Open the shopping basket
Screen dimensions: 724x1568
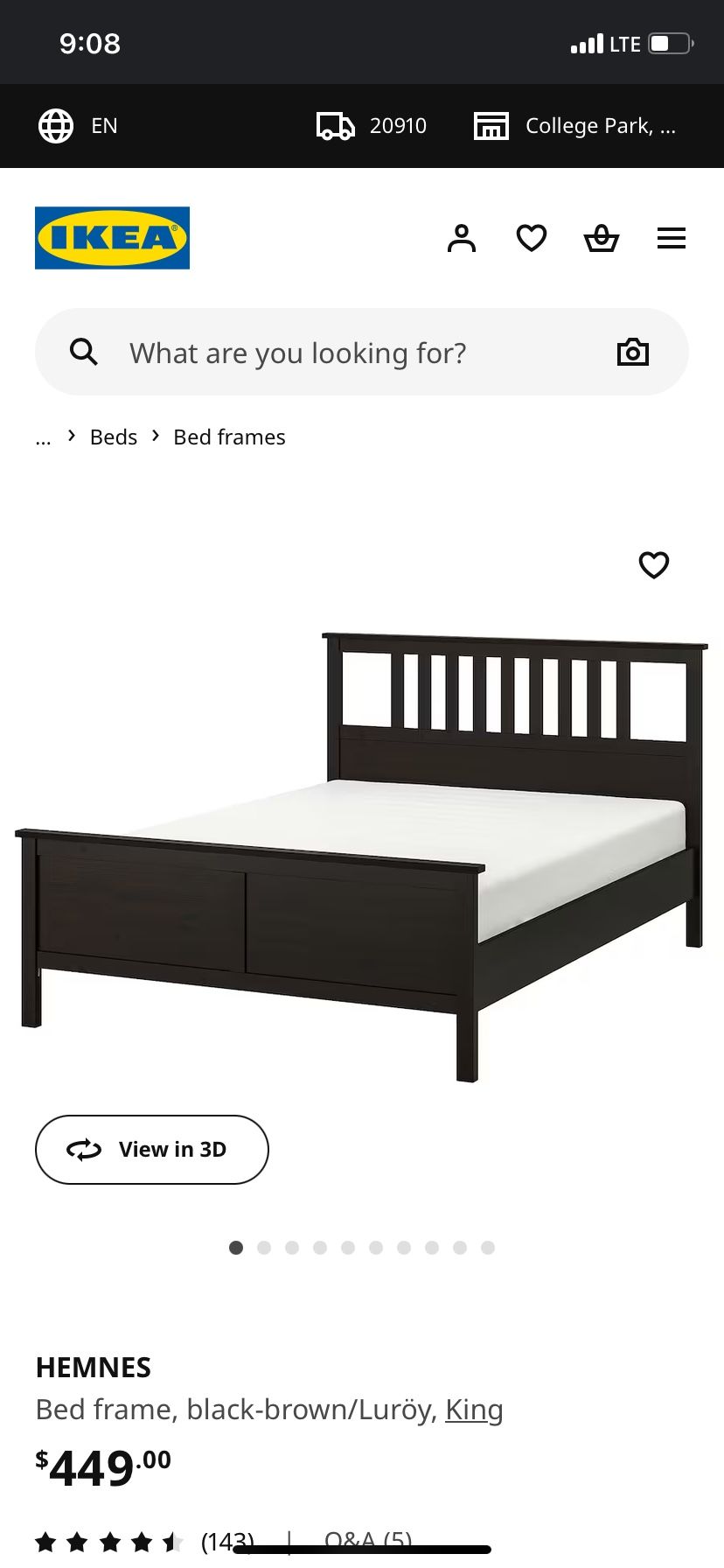[x=602, y=238]
